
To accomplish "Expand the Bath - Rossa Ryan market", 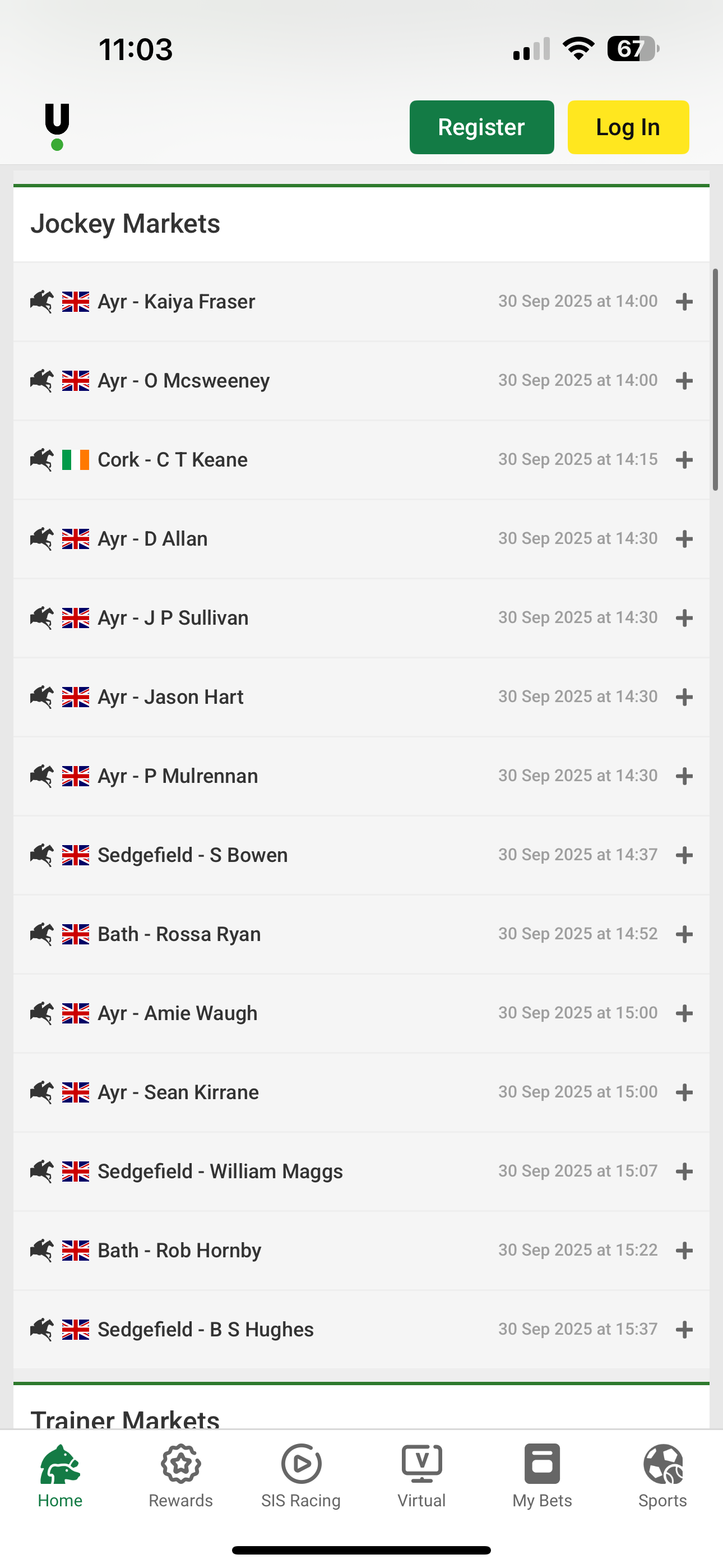I will (684, 934).
